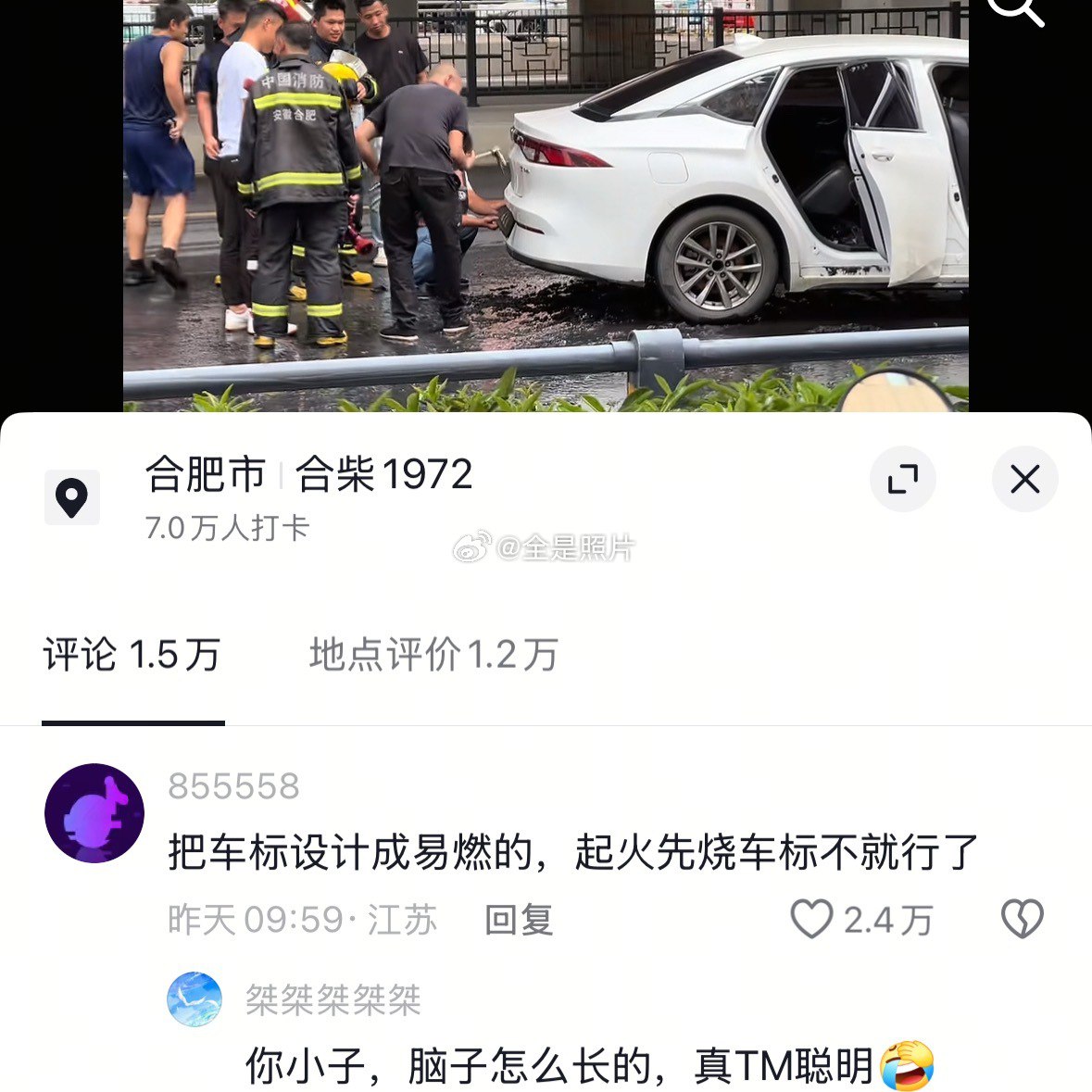
Task: Open the profile avatar of 855558
Action: pyautogui.click(x=94, y=813)
